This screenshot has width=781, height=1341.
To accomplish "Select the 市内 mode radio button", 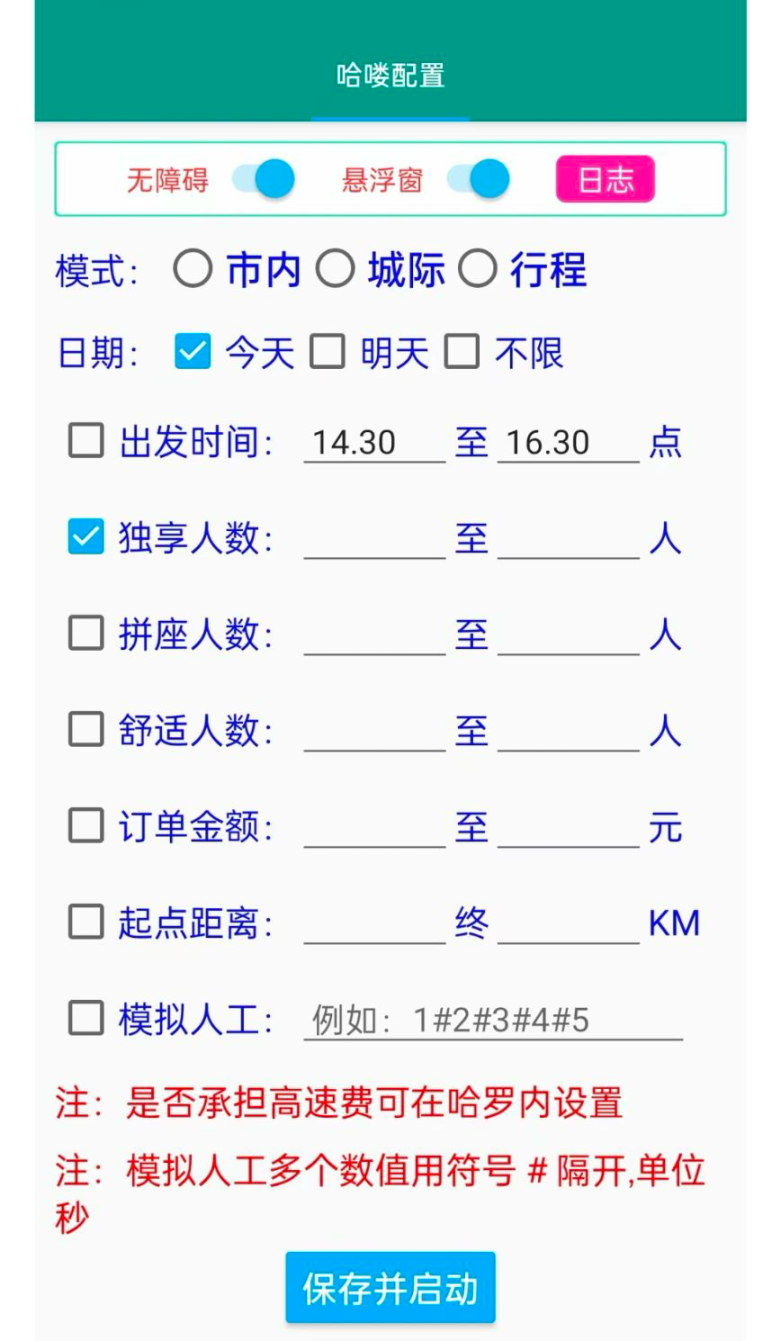I will point(192,269).
